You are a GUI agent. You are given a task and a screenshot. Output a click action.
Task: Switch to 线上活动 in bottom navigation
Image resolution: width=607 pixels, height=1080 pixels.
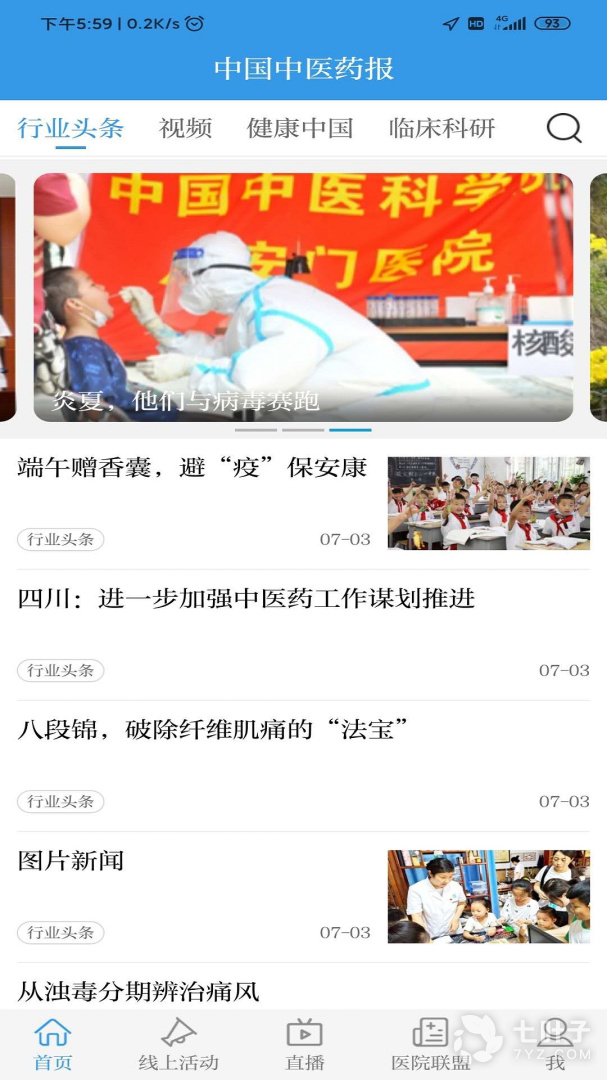coord(178,1044)
